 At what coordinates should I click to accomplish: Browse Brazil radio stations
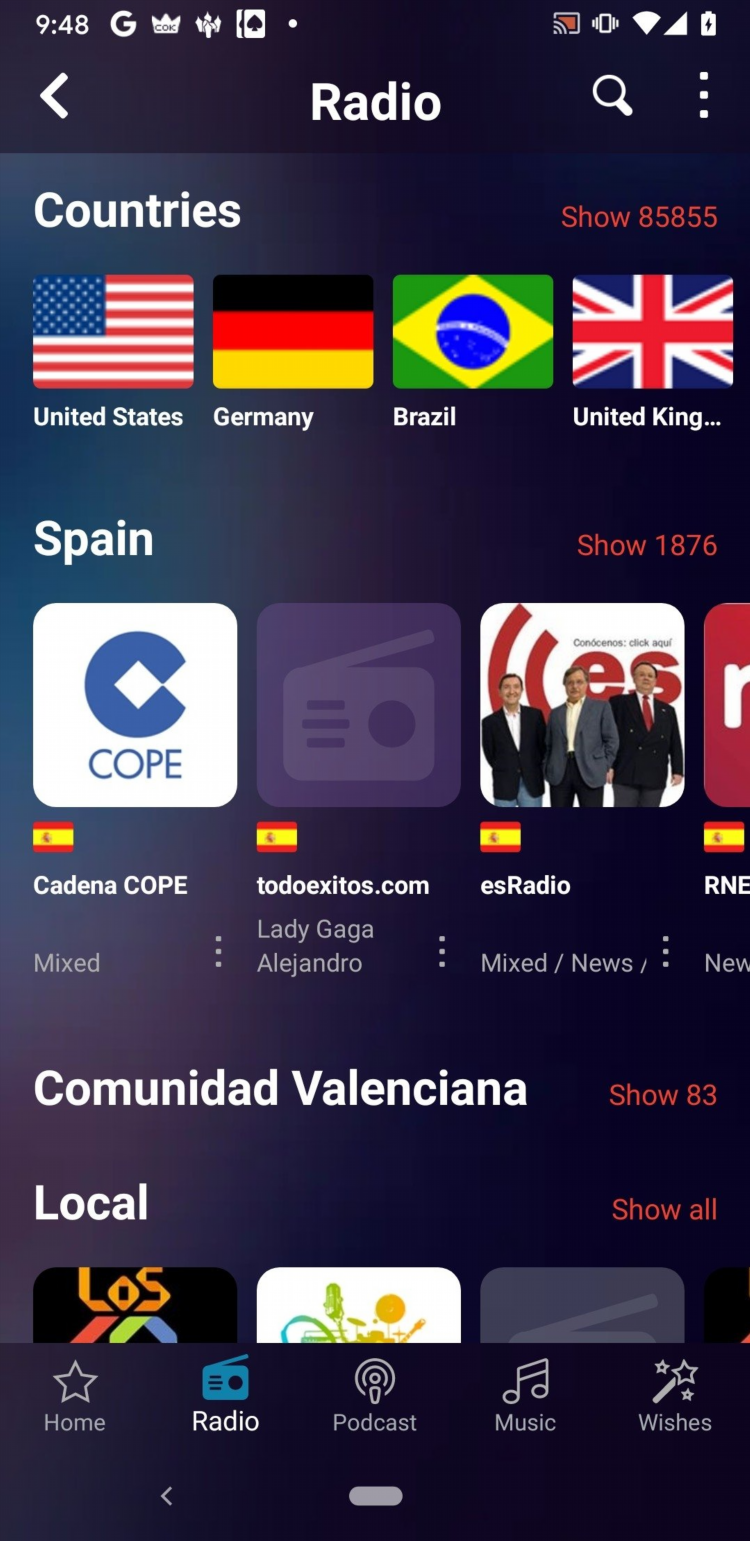click(x=472, y=332)
